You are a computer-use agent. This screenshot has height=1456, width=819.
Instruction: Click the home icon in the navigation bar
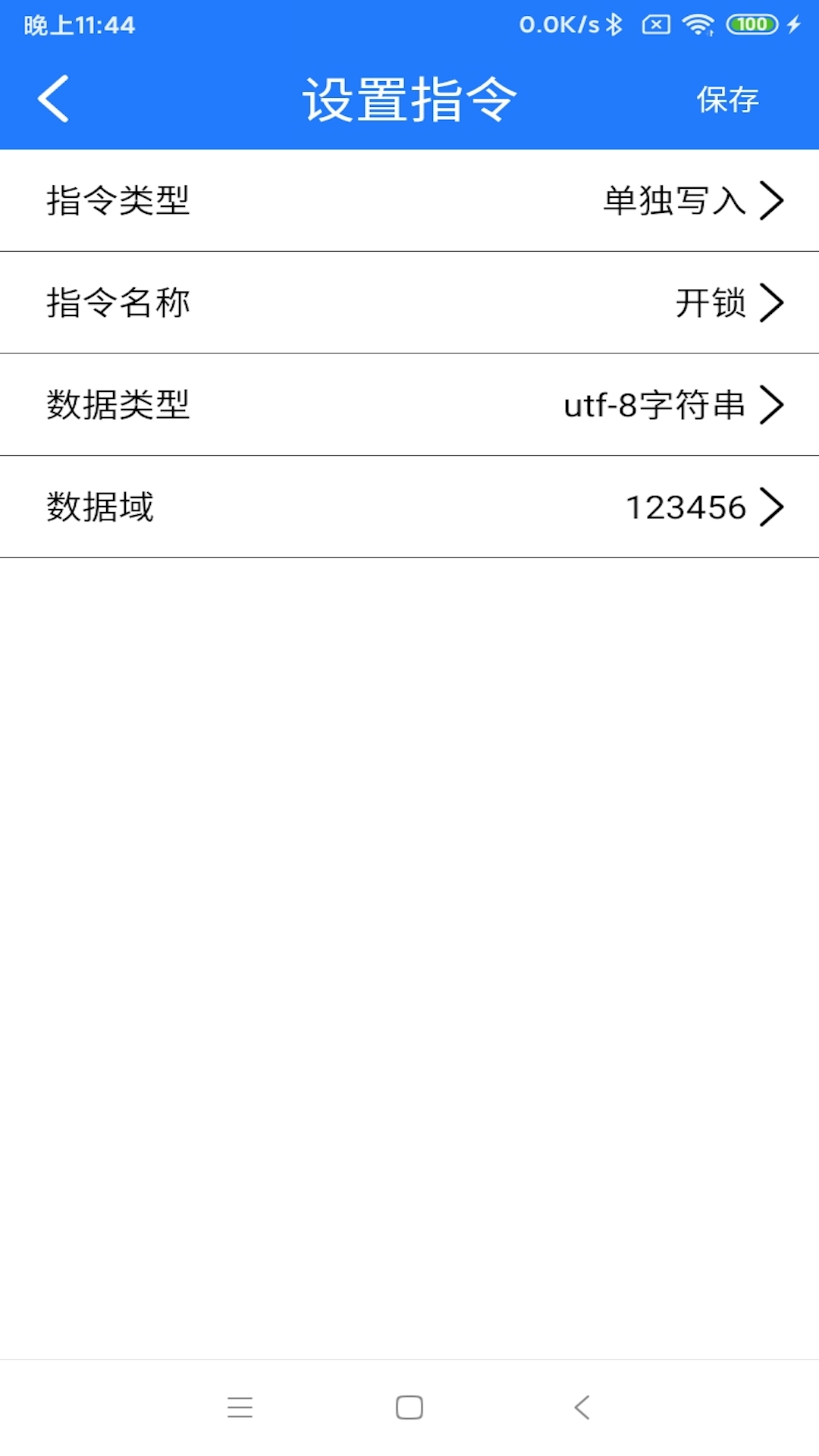click(409, 1408)
